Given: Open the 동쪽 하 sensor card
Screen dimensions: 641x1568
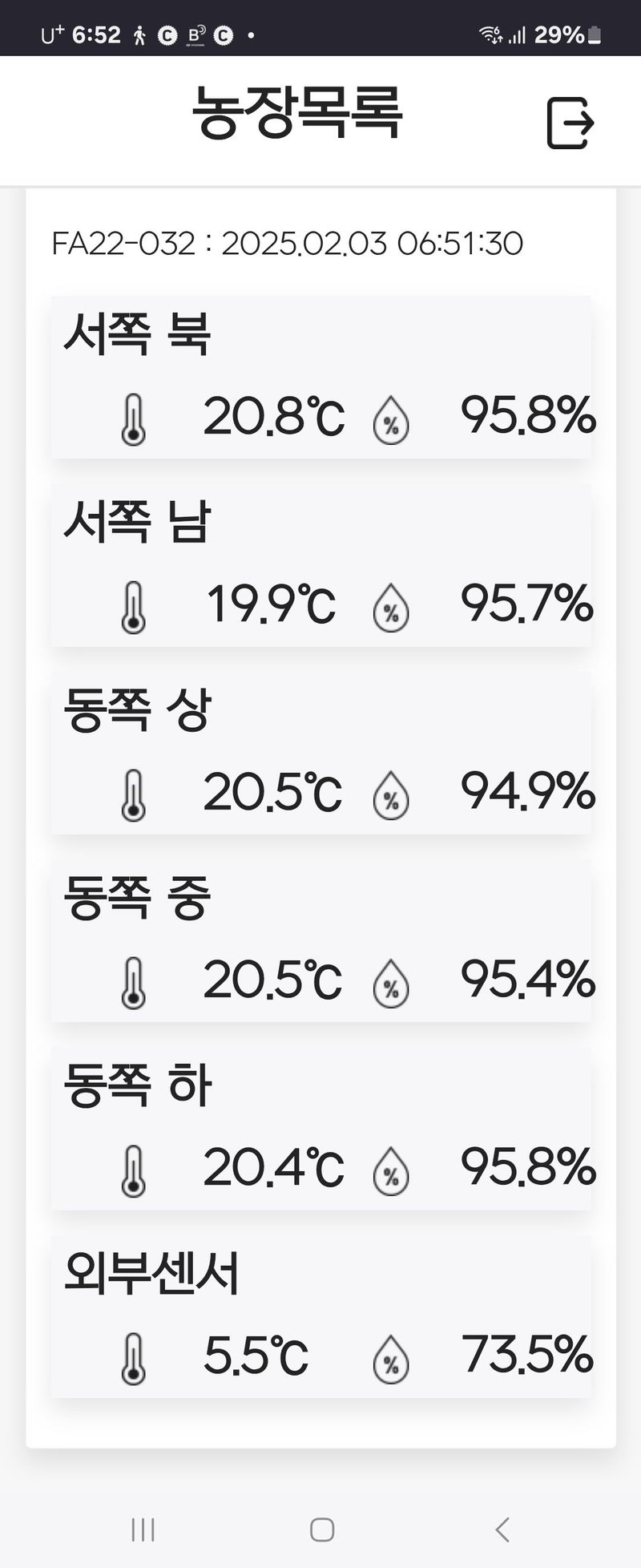Looking at the screenshot, I should 320,1128.
